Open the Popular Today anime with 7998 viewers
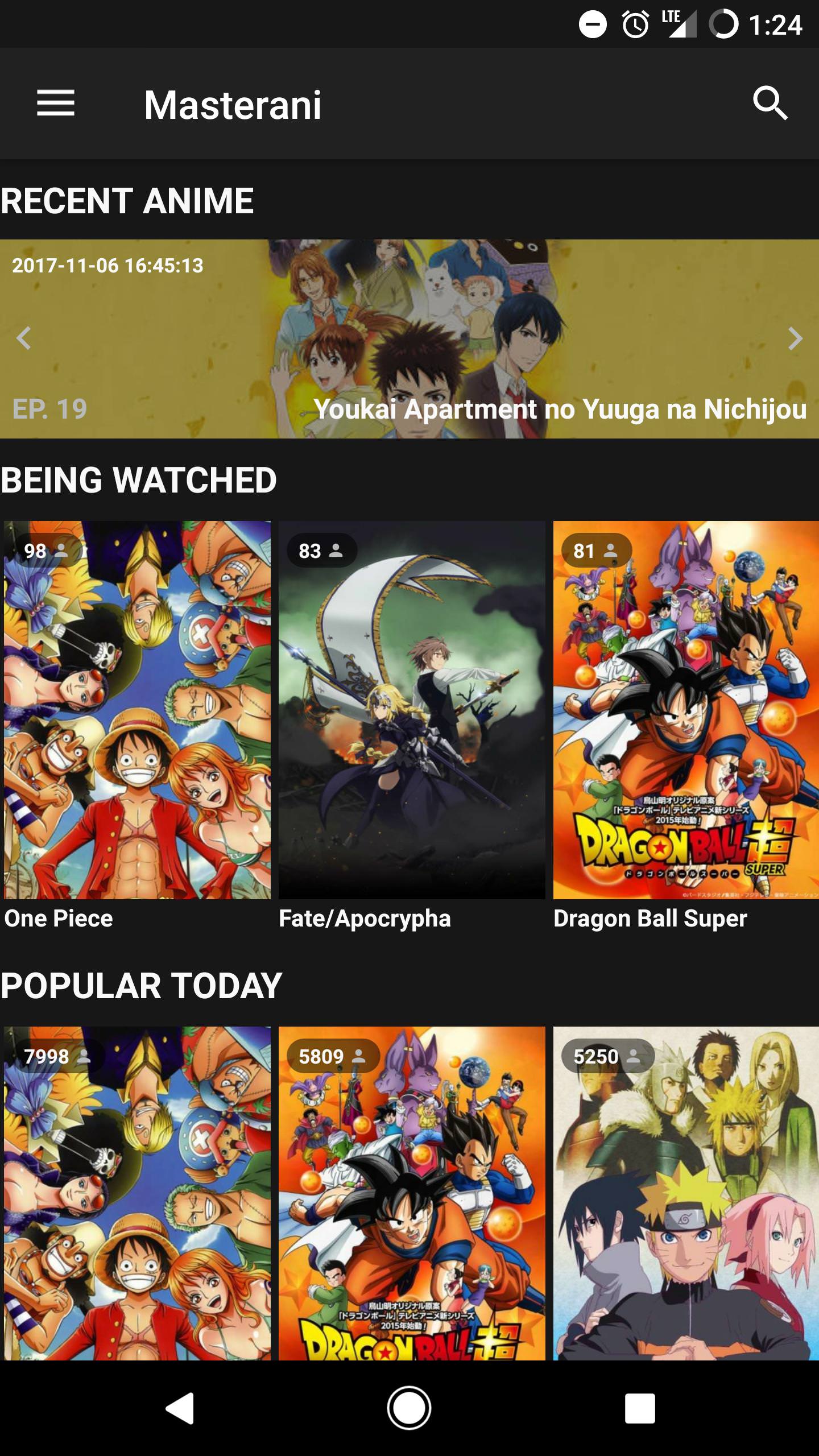 [x=137, y=1194]
